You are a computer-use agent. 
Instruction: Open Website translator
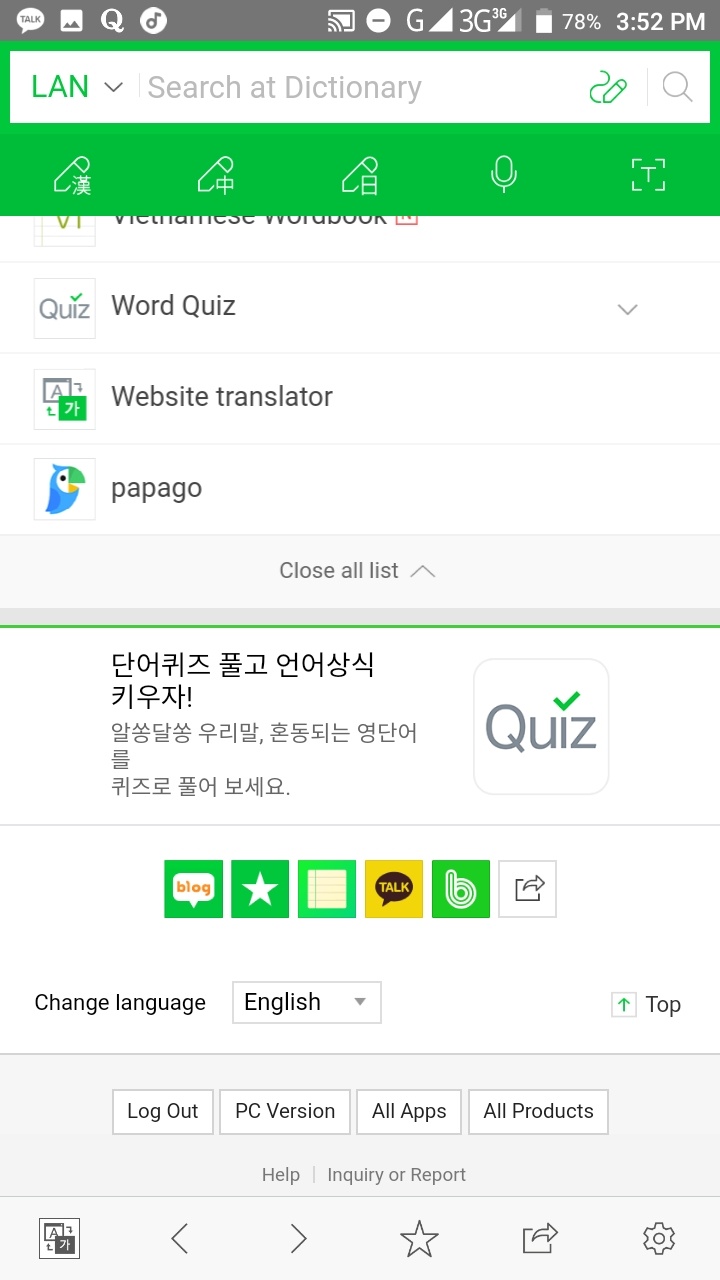(x=222, y=397)
